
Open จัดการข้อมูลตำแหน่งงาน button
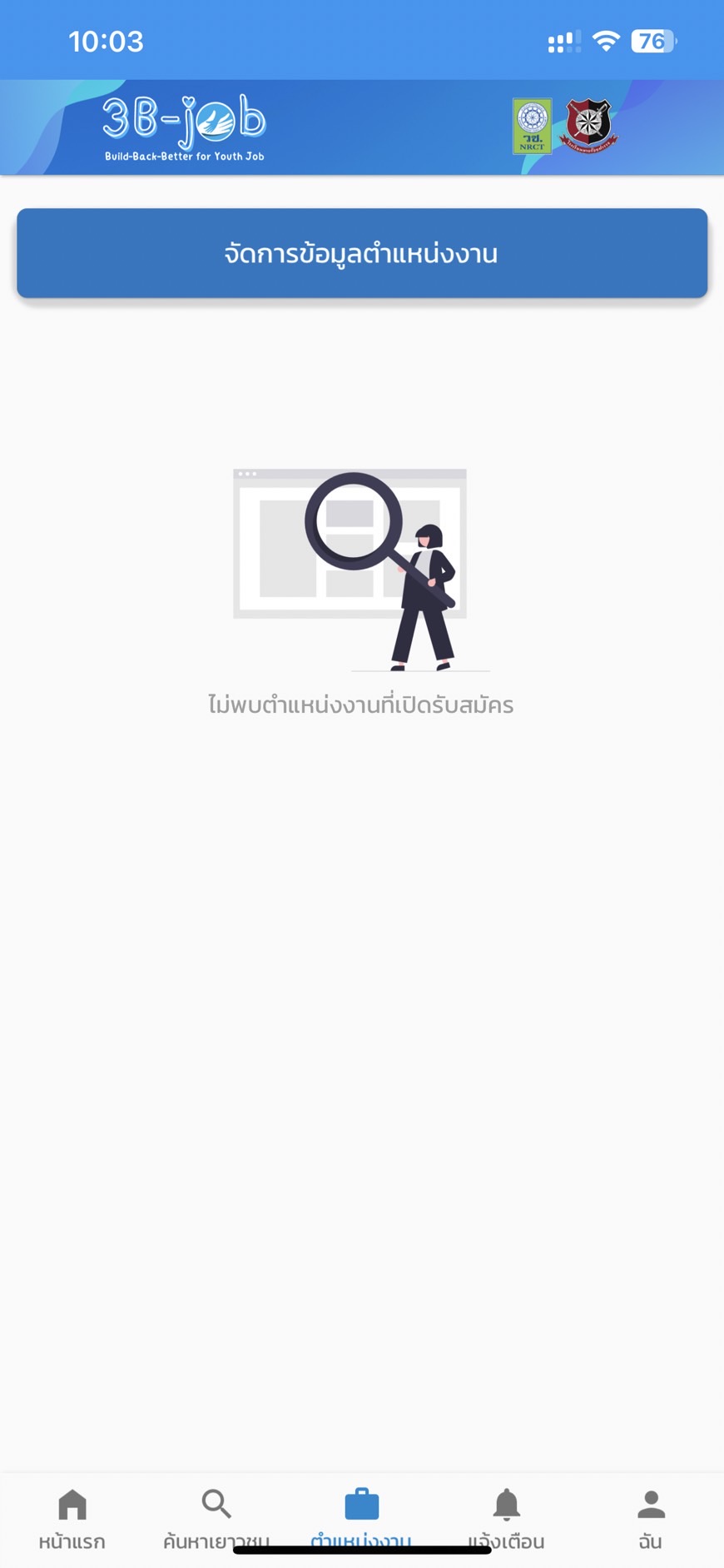pyautogui.click(x=362, y=253)
